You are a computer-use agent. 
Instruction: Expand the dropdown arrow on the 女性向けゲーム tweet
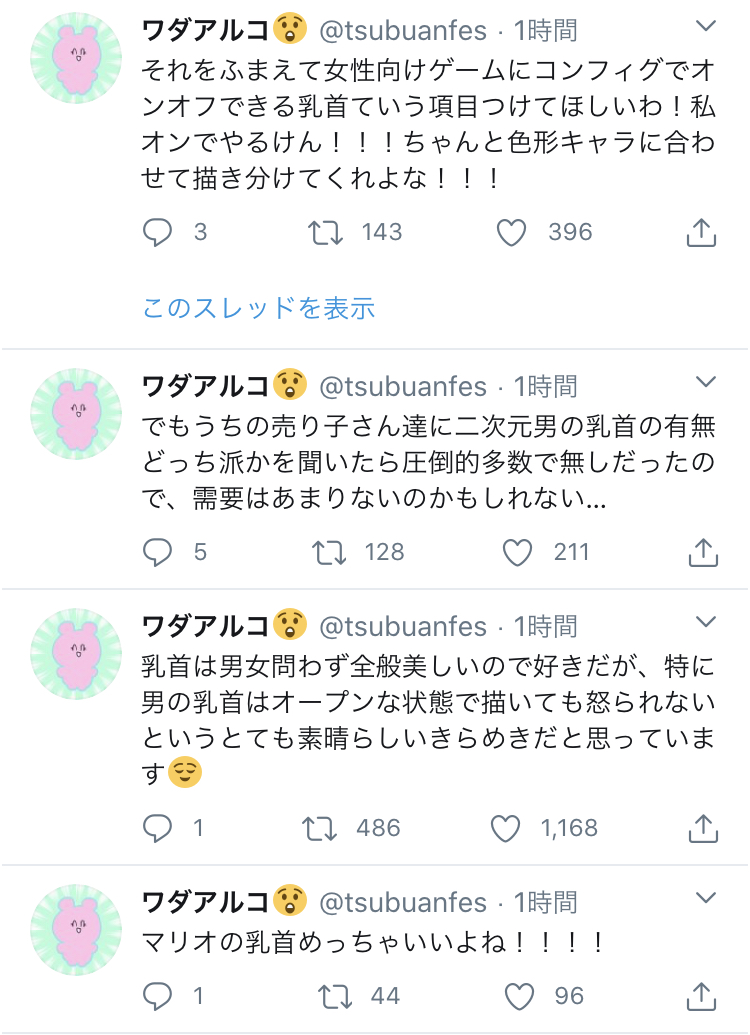[706, 27]
